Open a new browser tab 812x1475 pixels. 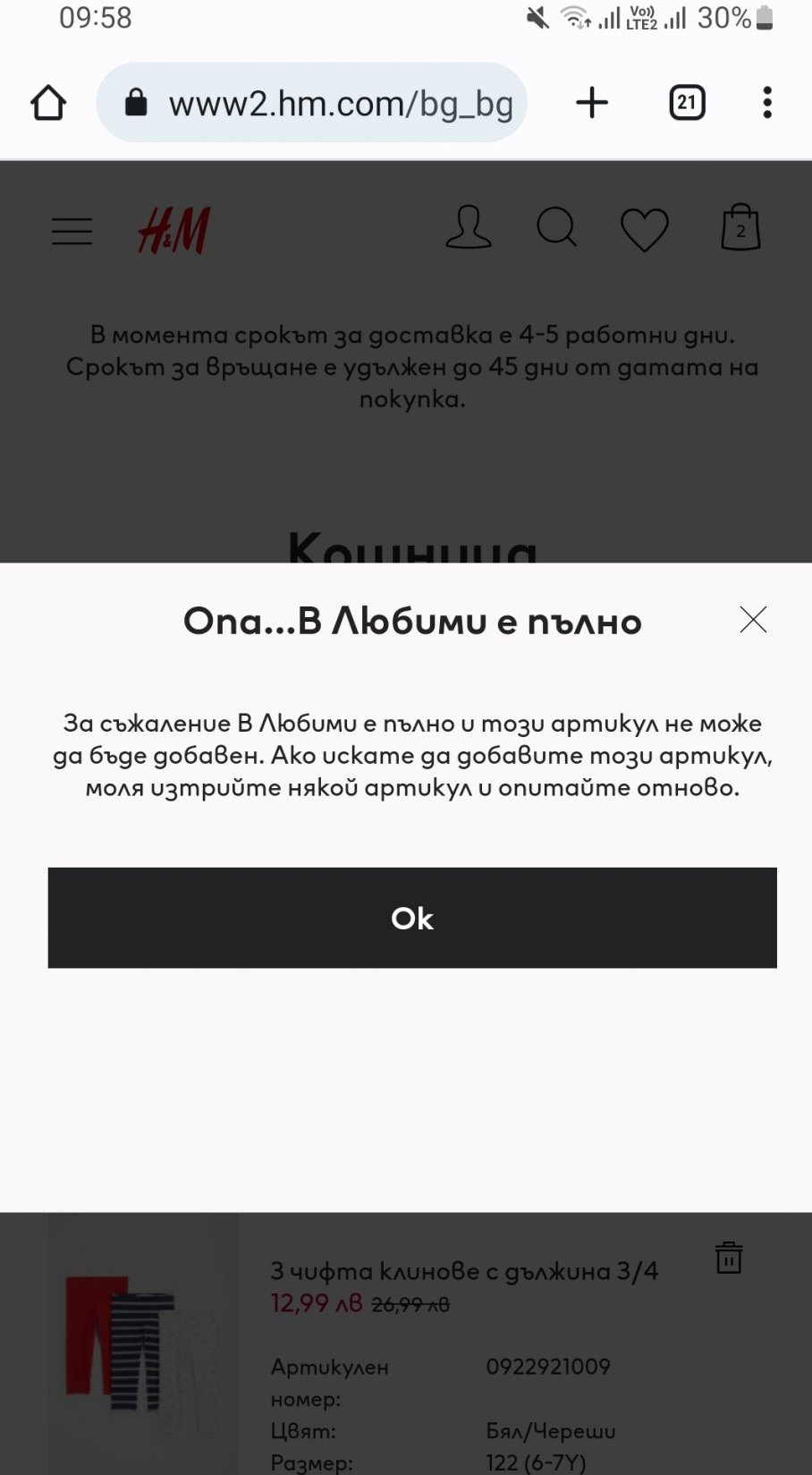point(592,103)
